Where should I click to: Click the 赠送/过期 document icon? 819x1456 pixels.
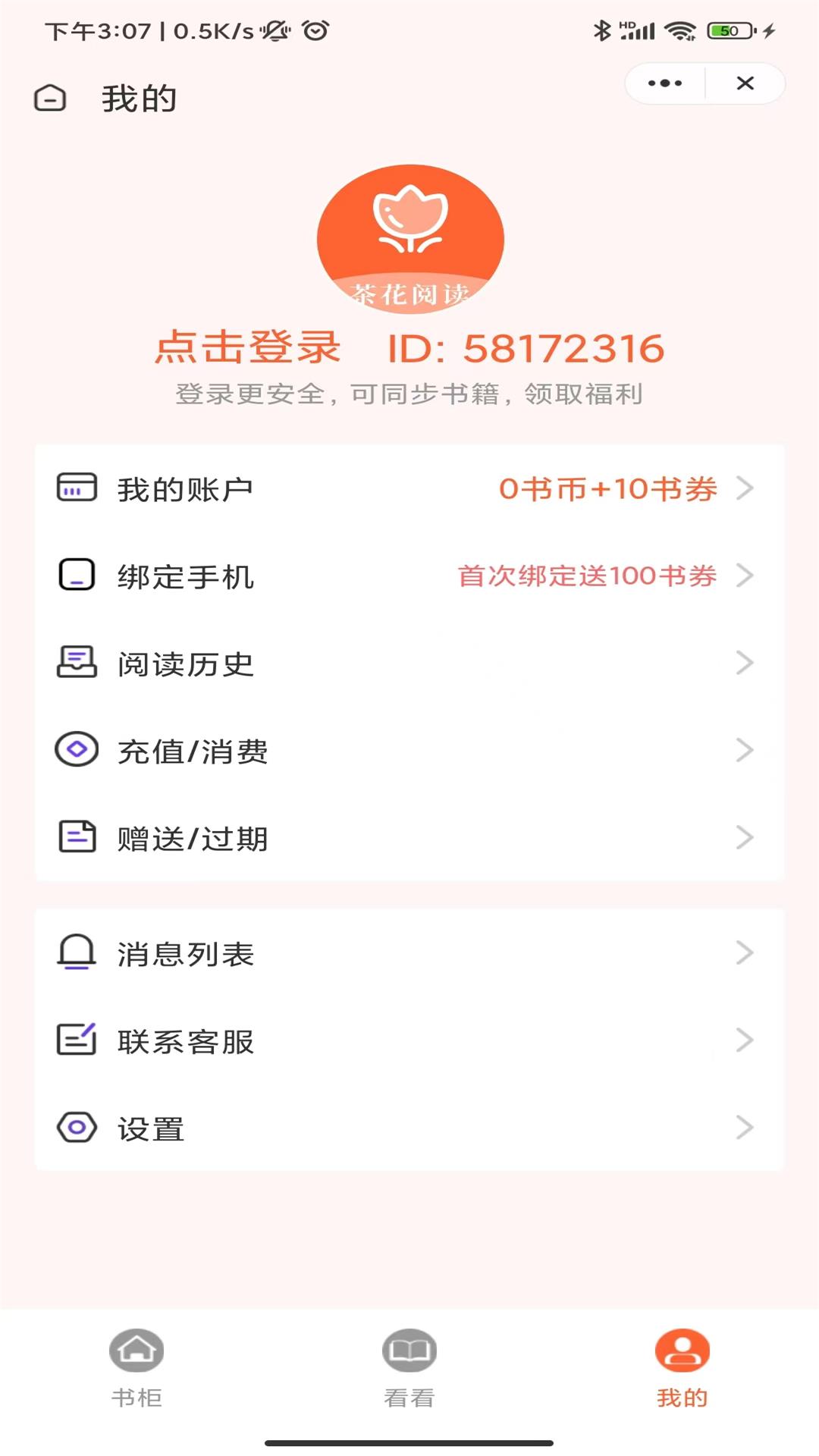77,837
